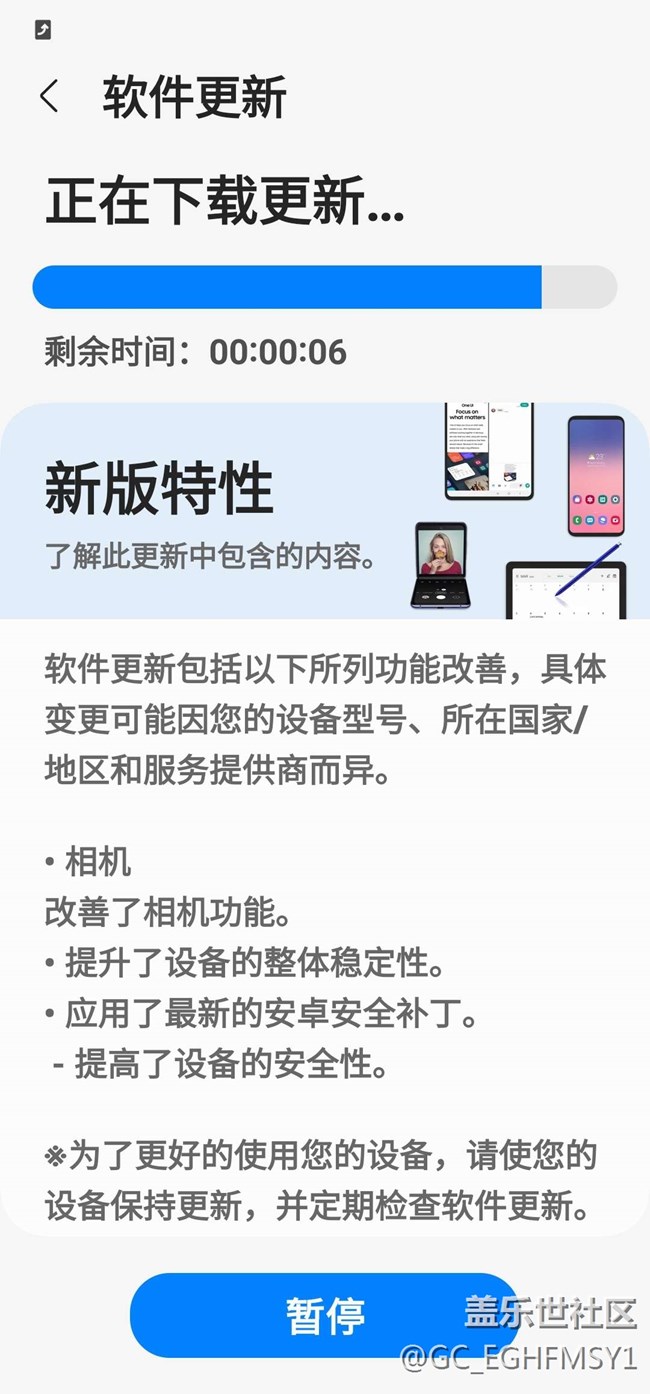
Task: Open the 新版特性 banner
Action: [324, 512]
